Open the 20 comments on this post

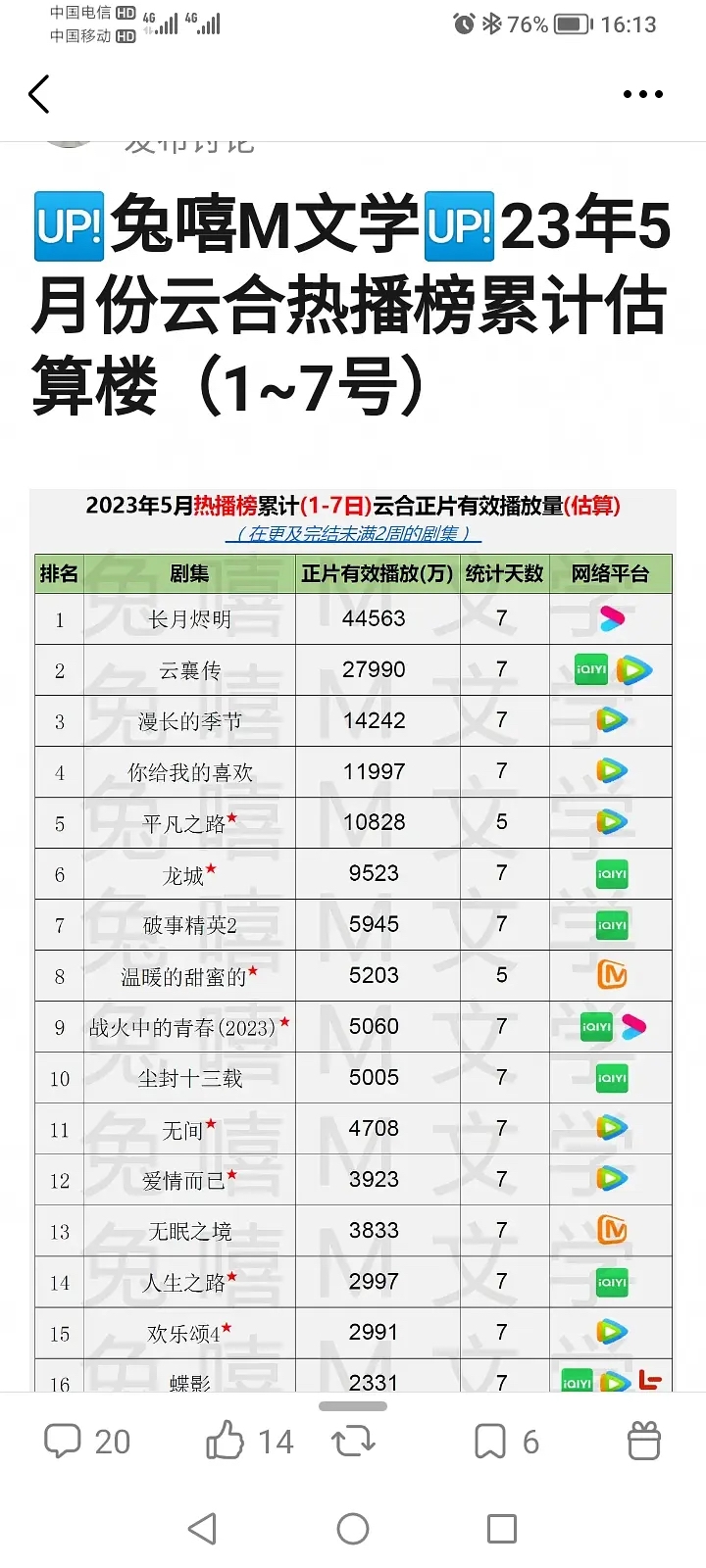tap(86, 1442)
